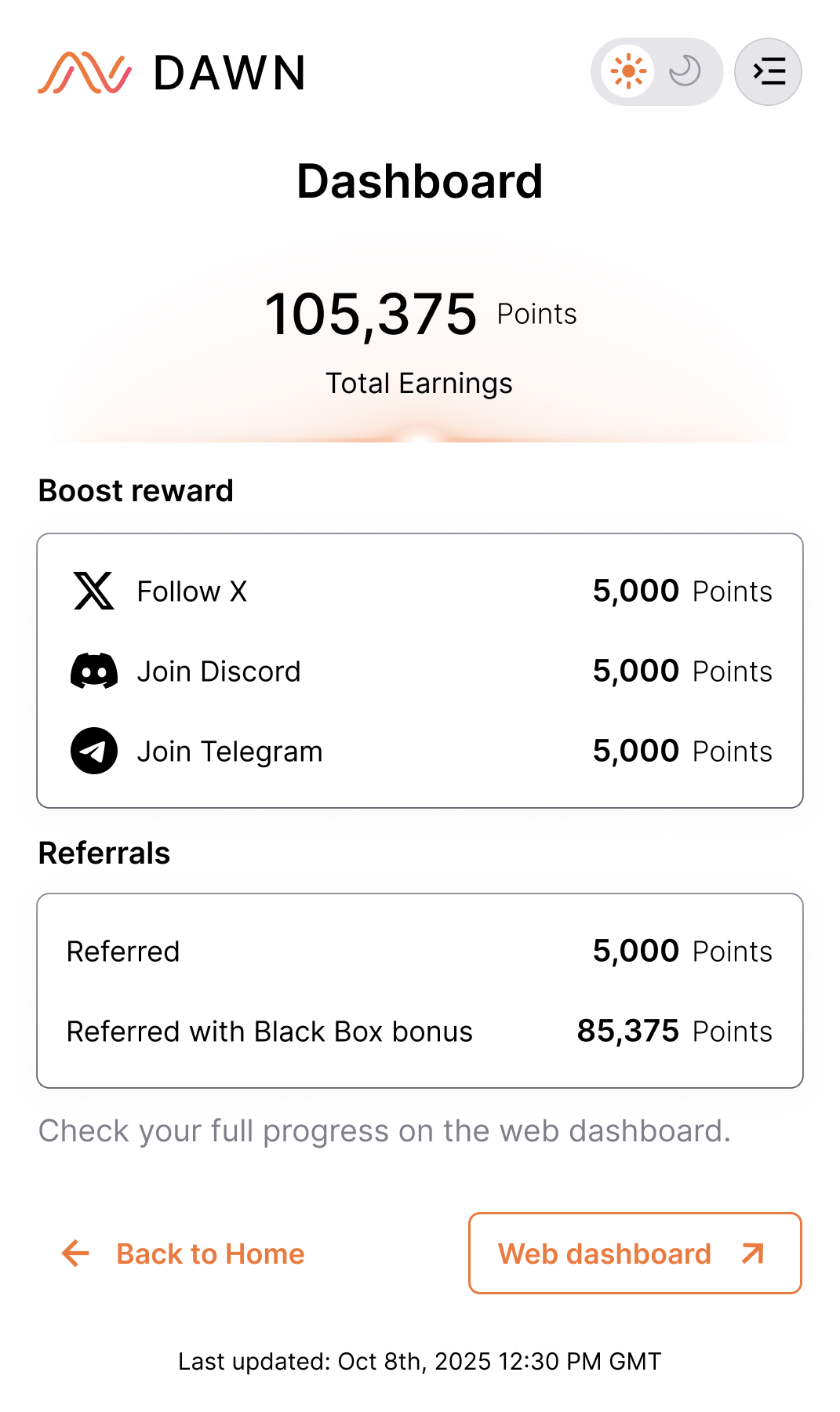Select the Follow X reward row
840x1412 pixels.
[420, 591]
